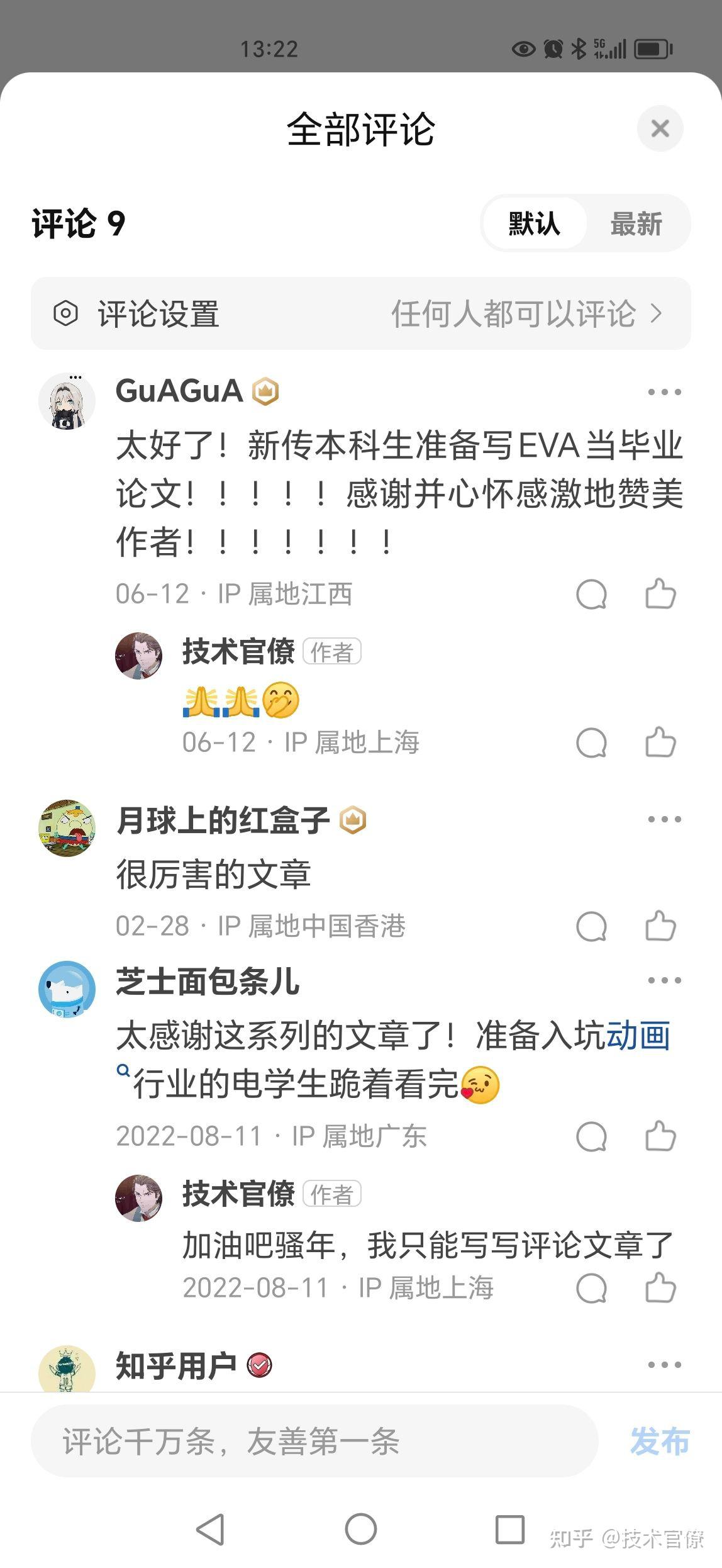Like GuAGuA's comment
722x1568 pixels.
click(x=660, y=594)
